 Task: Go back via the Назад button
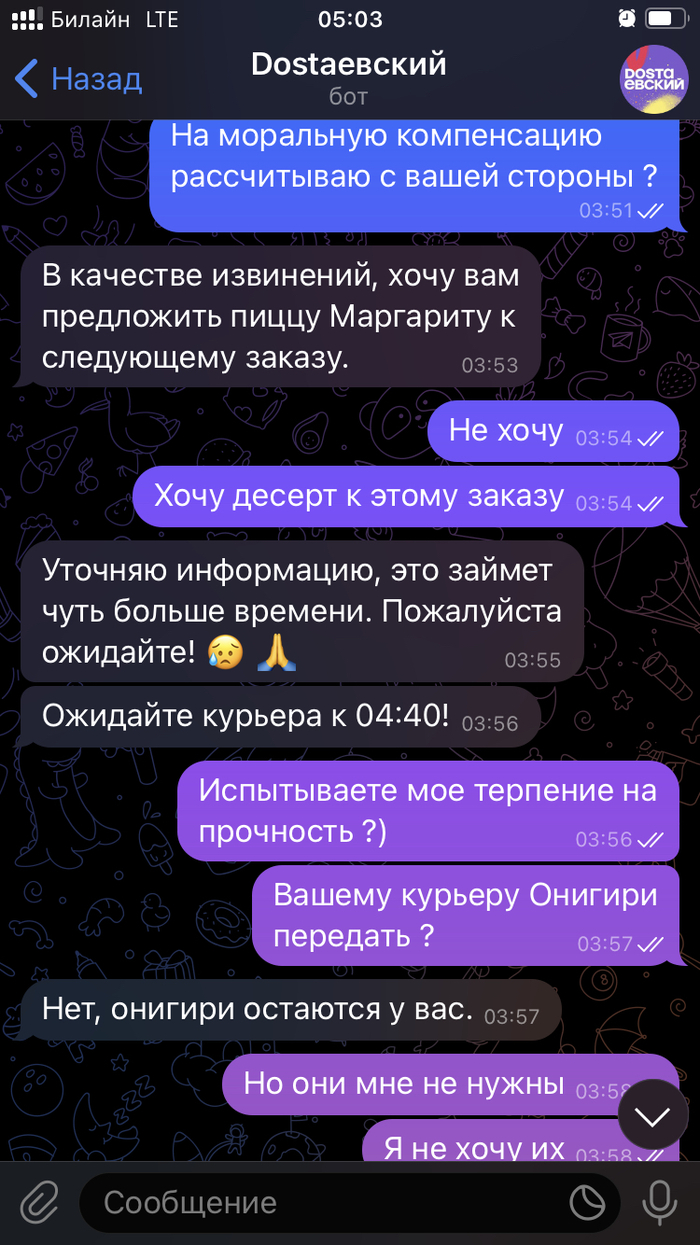click(78, 78)
